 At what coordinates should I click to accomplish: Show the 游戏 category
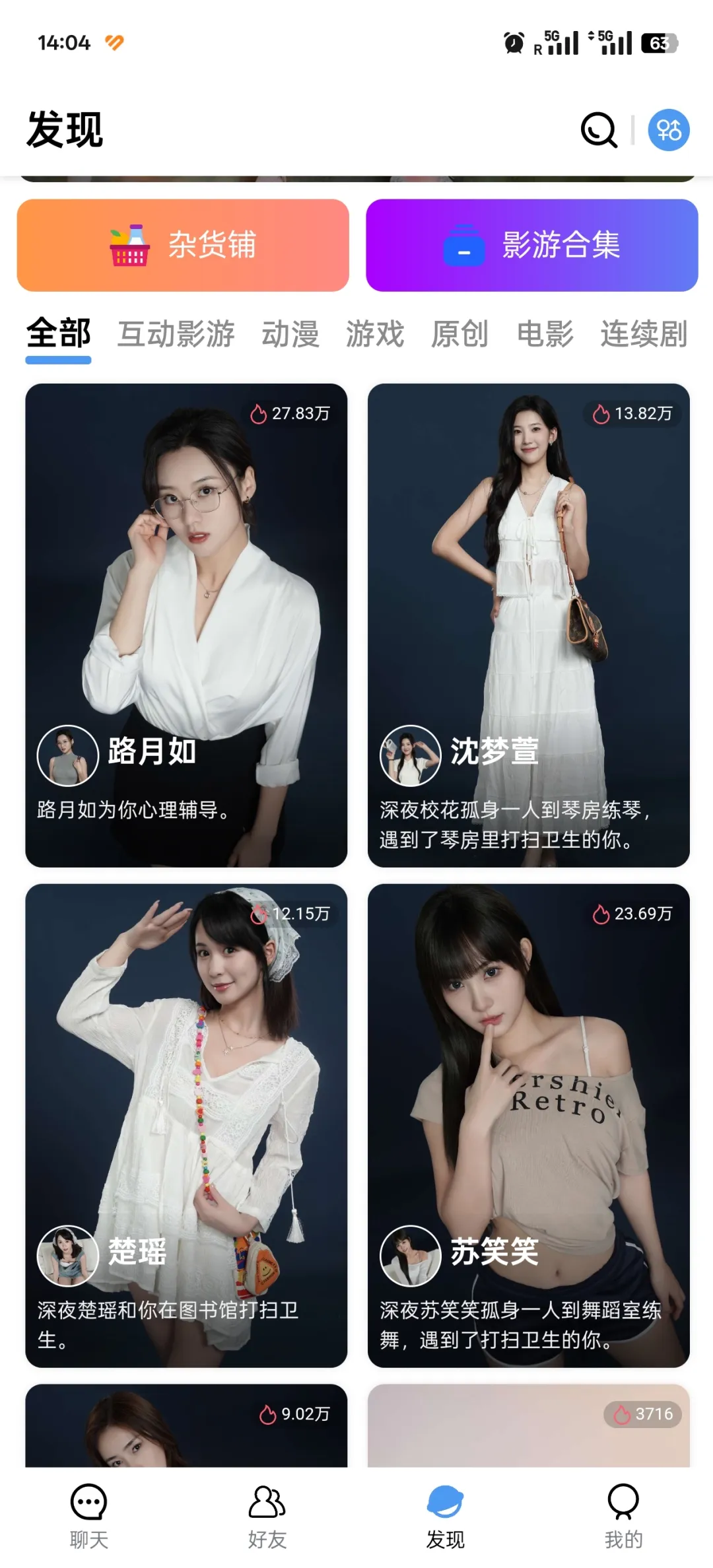(x=375, y=334)
